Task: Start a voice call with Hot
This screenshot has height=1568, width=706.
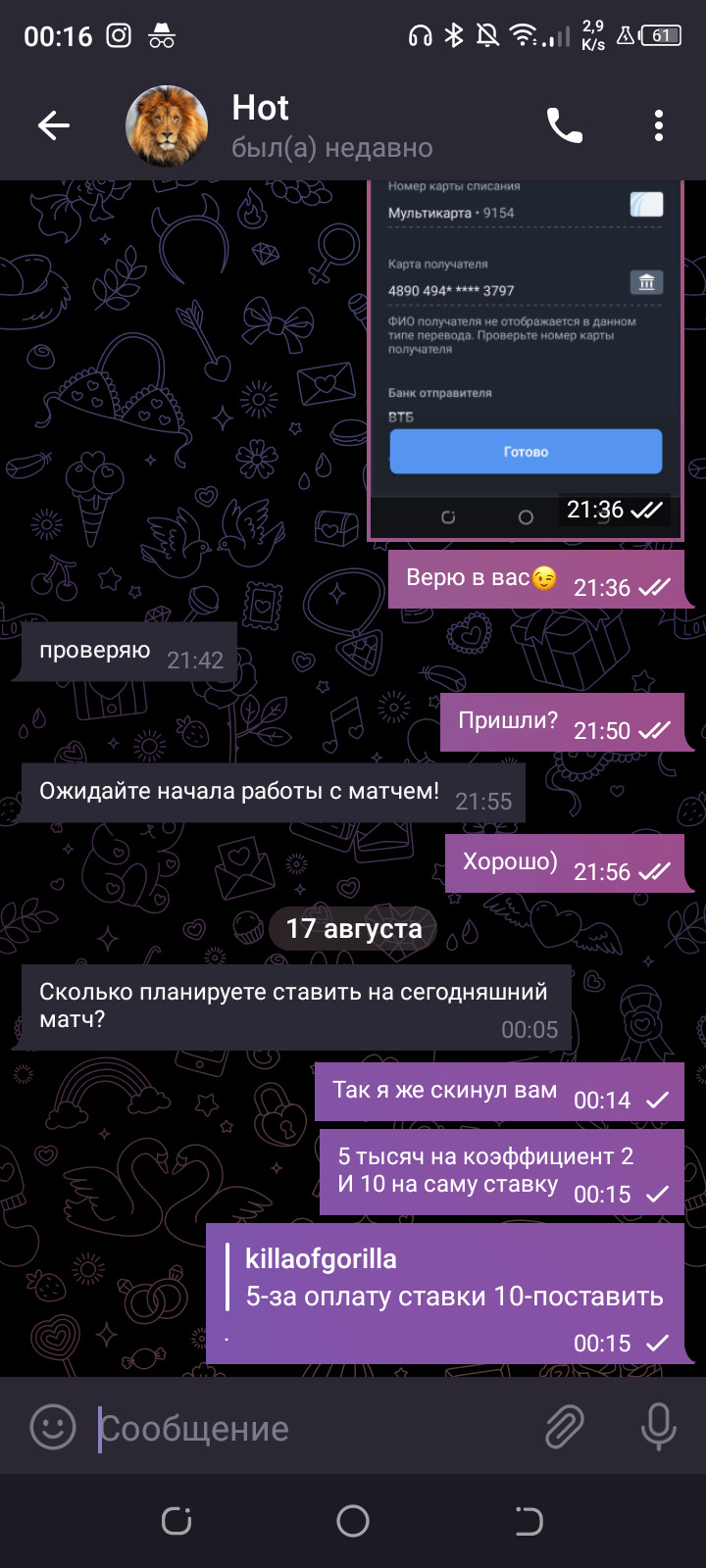Action: (x=565, y=125)
